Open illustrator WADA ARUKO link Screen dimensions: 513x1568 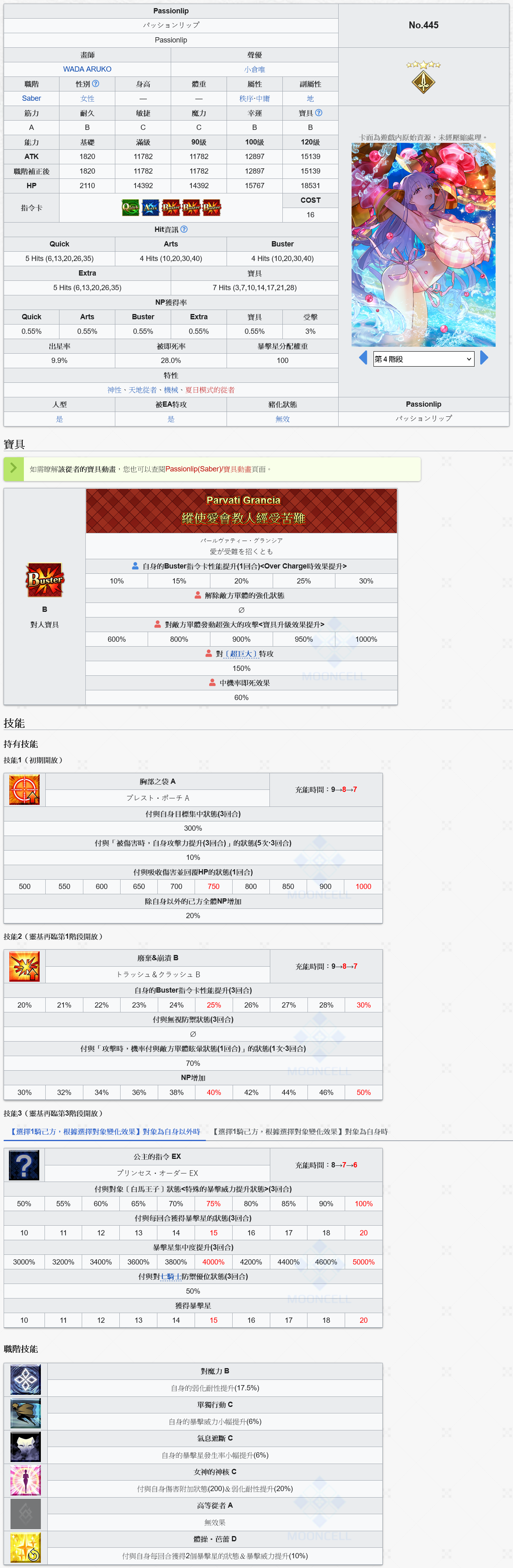click(87, 69)
